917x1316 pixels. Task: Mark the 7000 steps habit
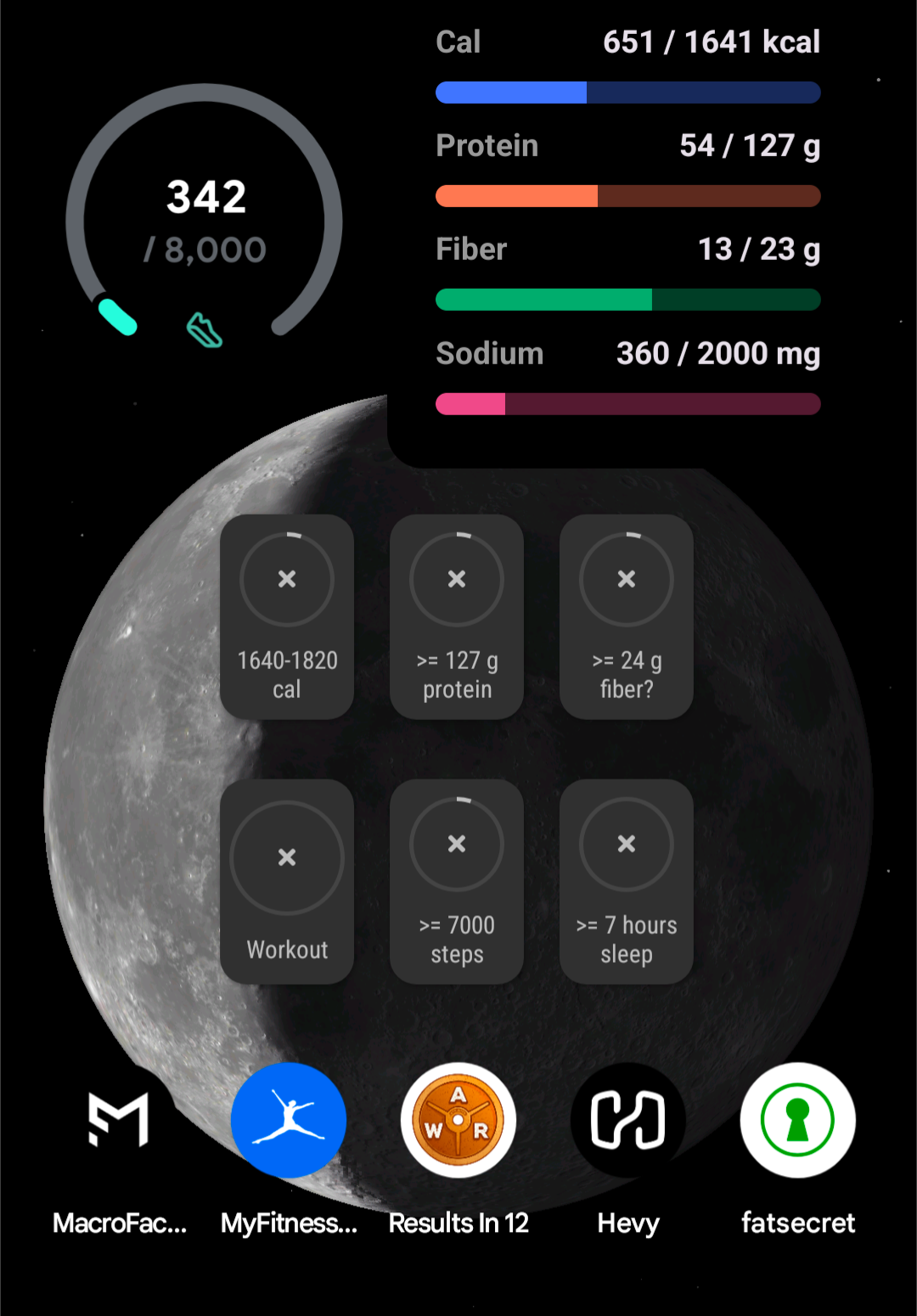click(457, 845)
